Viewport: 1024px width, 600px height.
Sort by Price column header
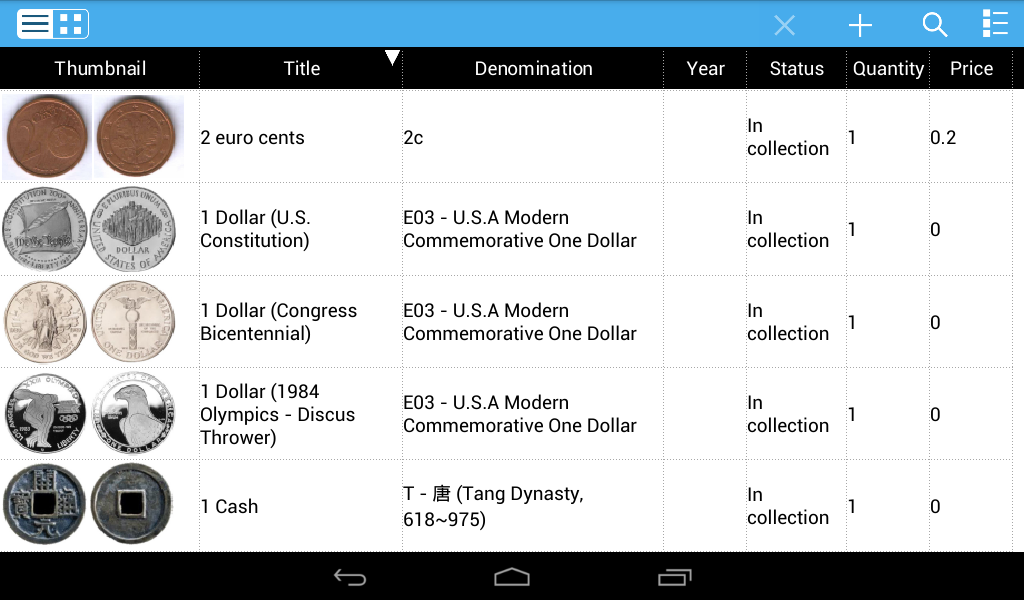tap(971, 69)
